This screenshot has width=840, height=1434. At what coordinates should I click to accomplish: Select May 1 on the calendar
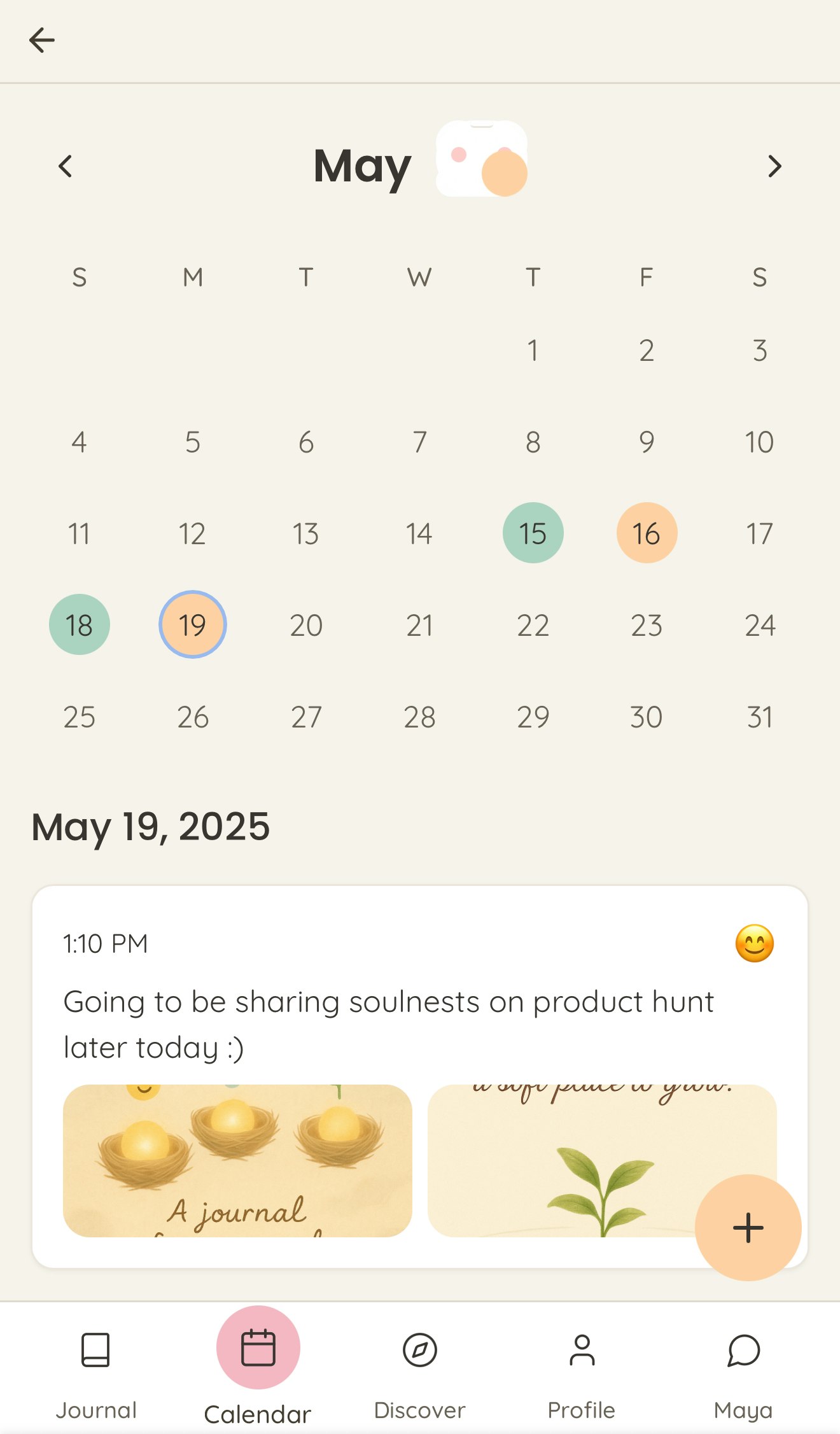[x=533, y=350]
